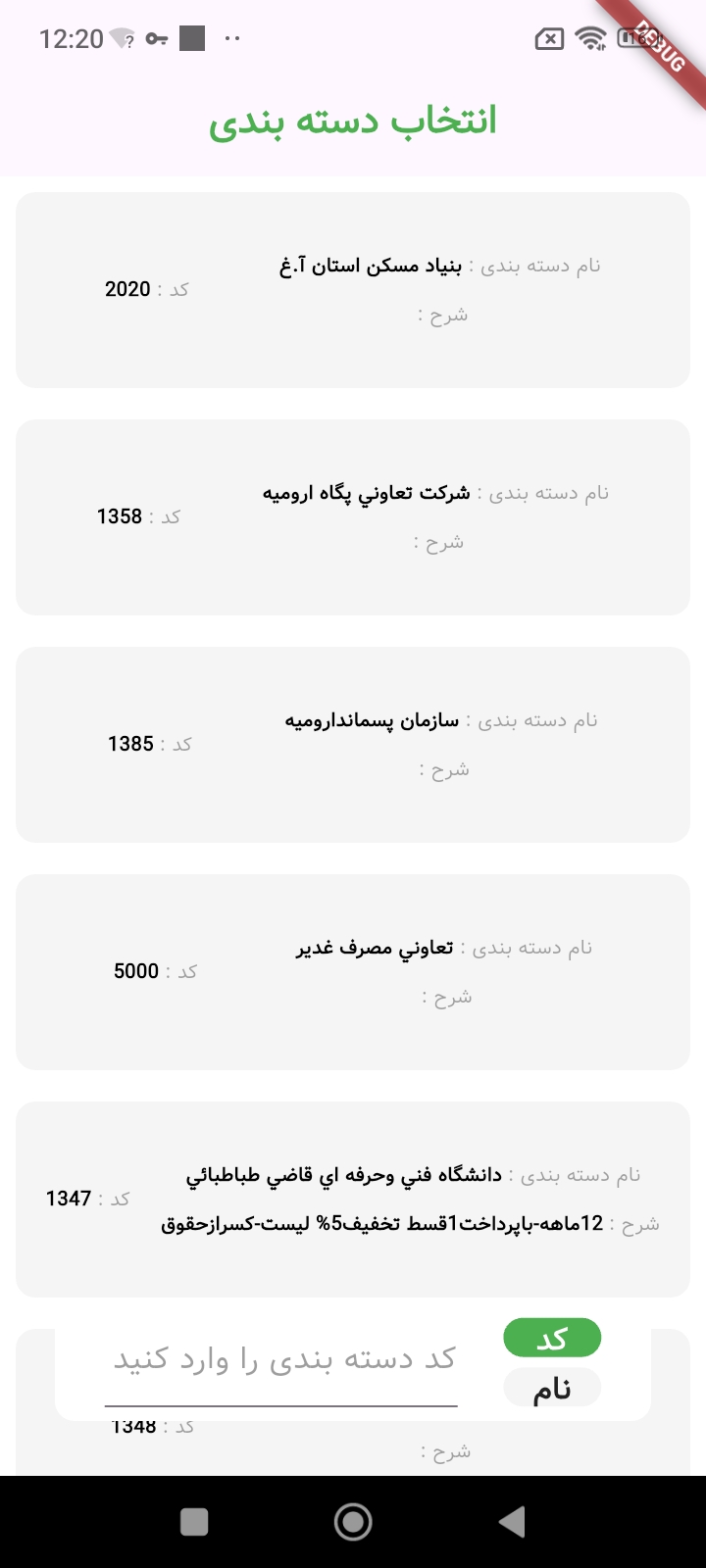Open the شرکت تعاوني پگاه اروميه category
Screen dimensions: 706x1568
(353, 514)
